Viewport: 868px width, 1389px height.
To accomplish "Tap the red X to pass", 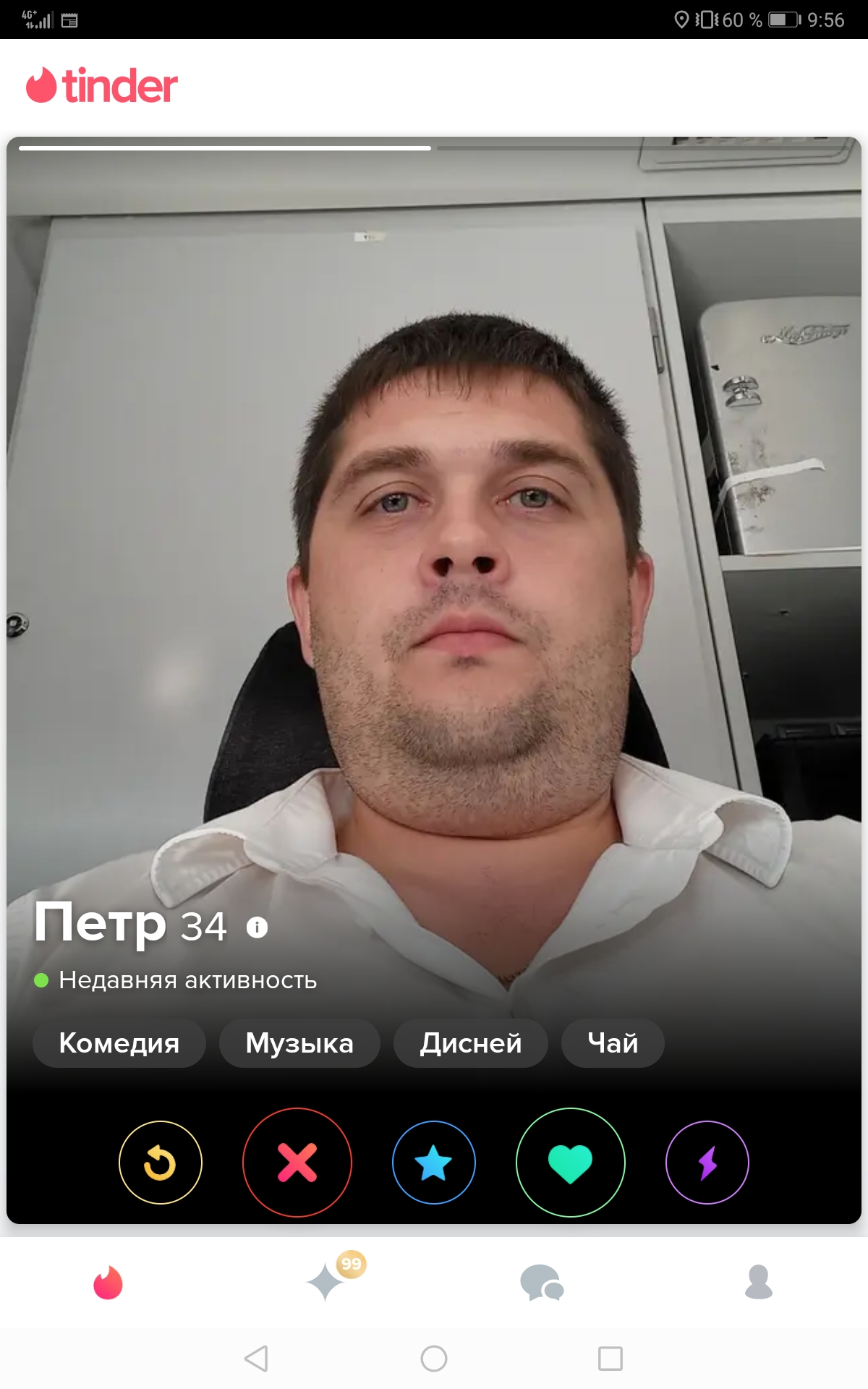I will tap(297, 1163).
